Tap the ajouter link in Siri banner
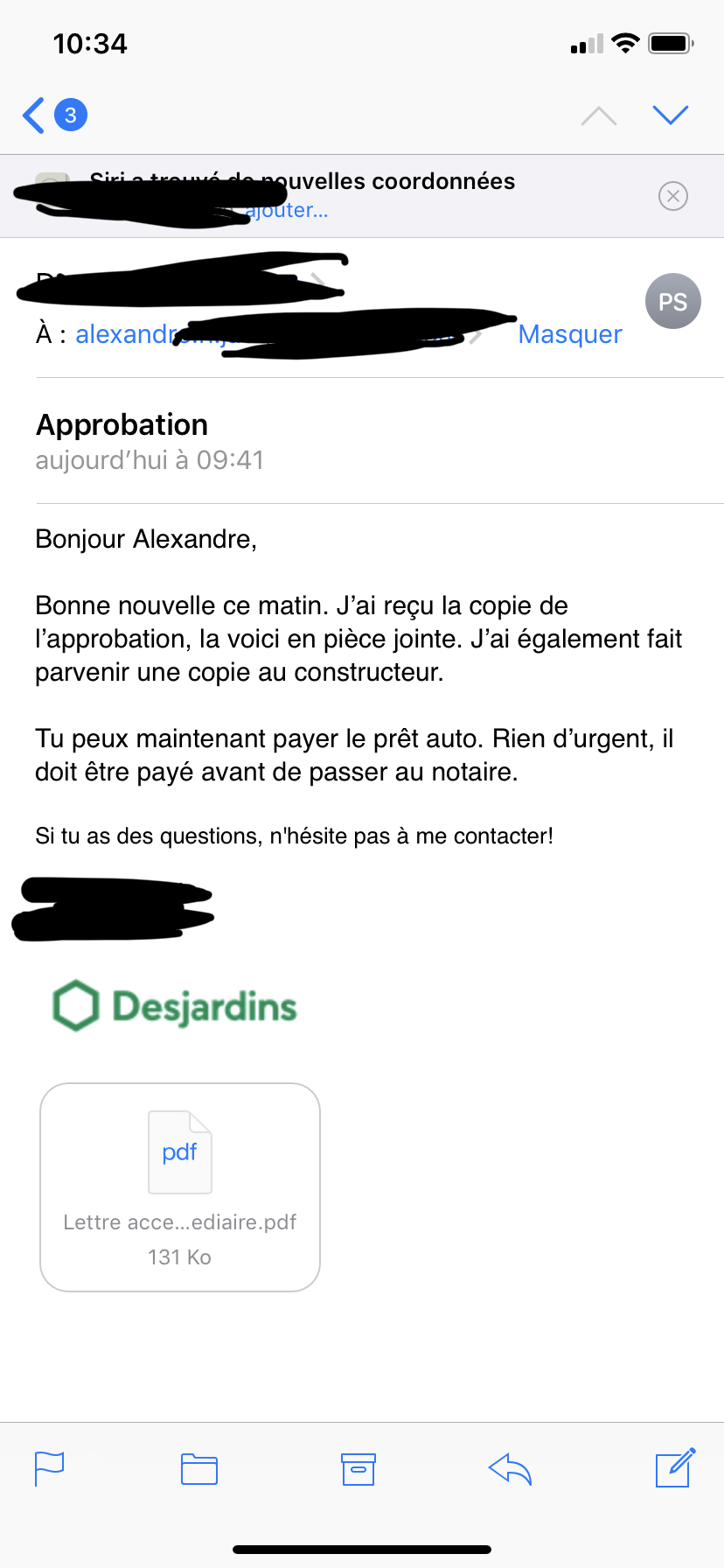This screenshot has height=1568, width=724. [x=287, y=210]
